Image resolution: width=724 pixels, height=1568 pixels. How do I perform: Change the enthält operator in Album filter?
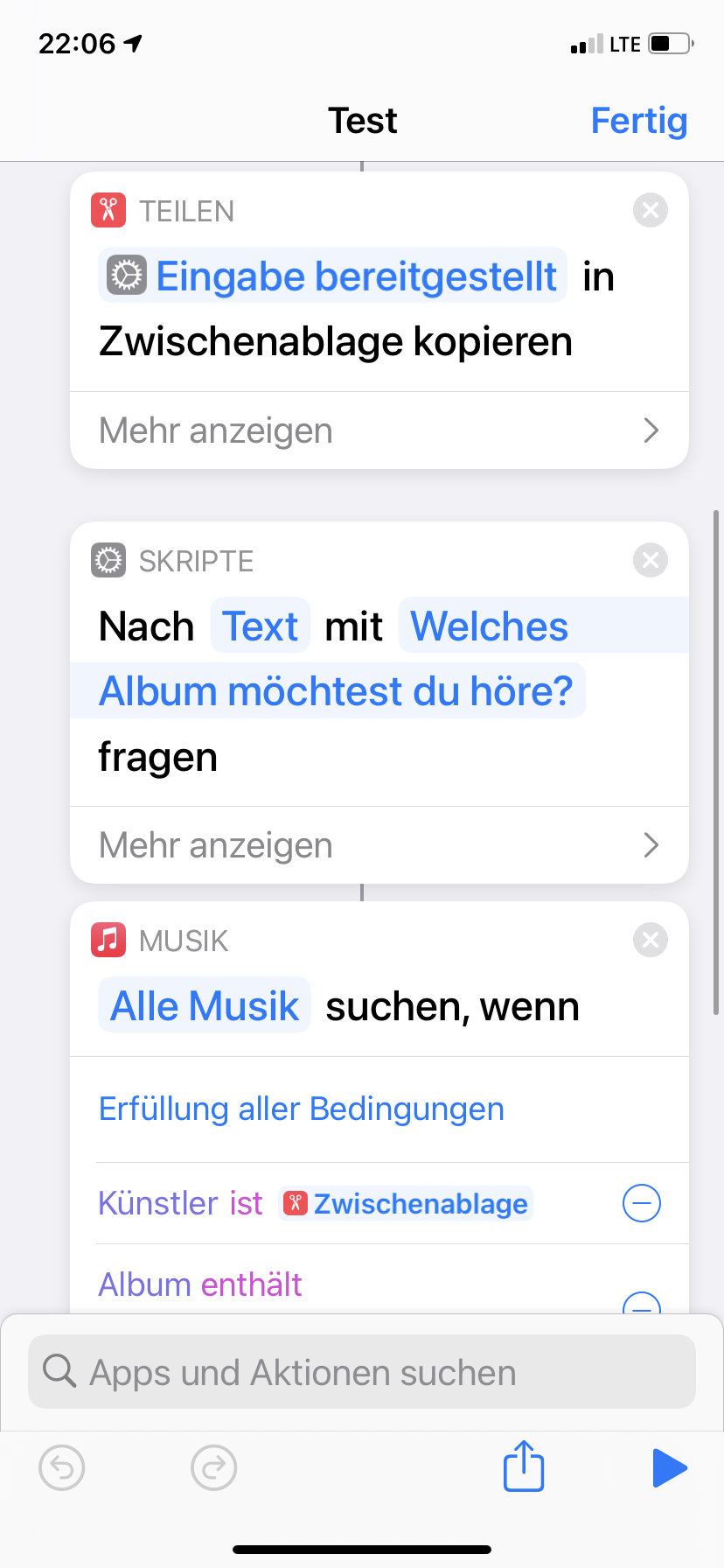pyautogui.click(x=251, y=1285)
